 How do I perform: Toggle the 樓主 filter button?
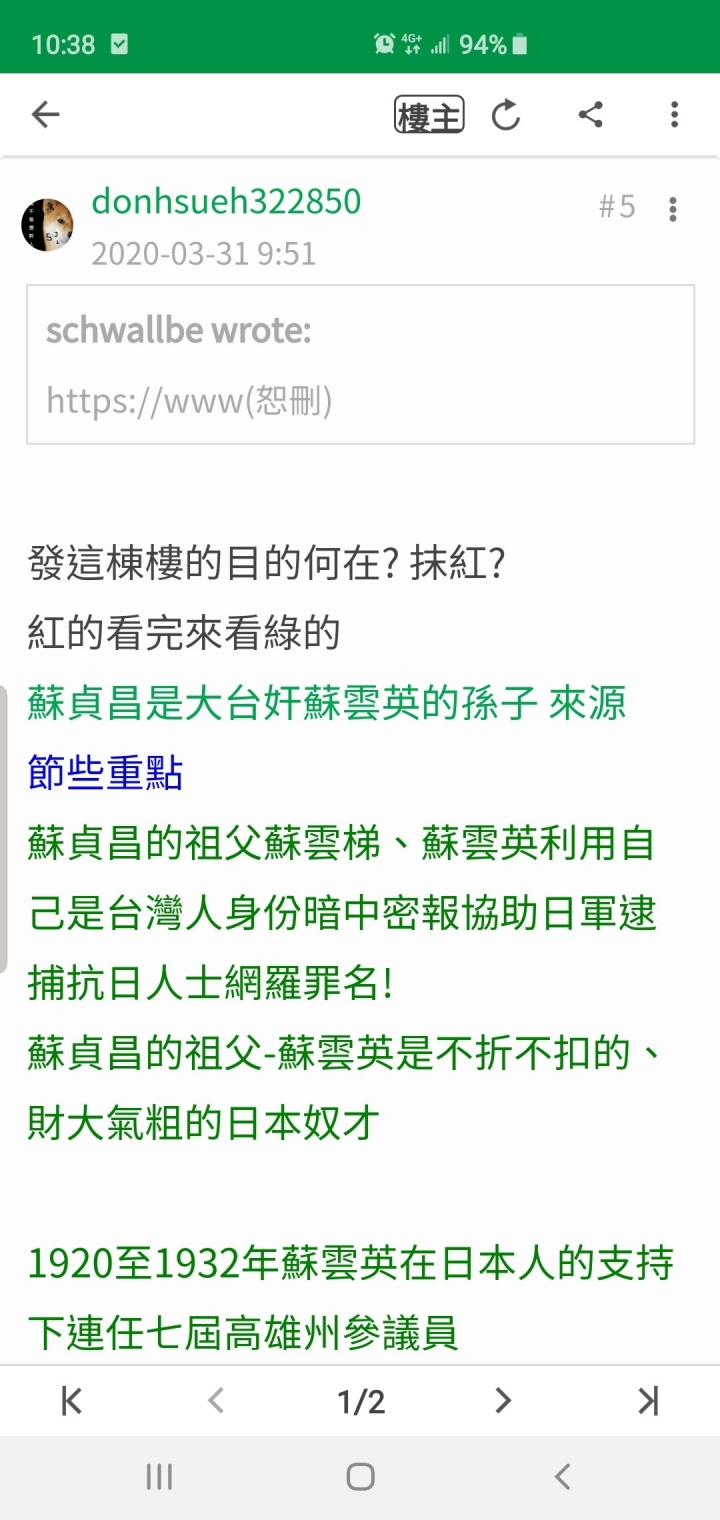click(x=428, y=116)
